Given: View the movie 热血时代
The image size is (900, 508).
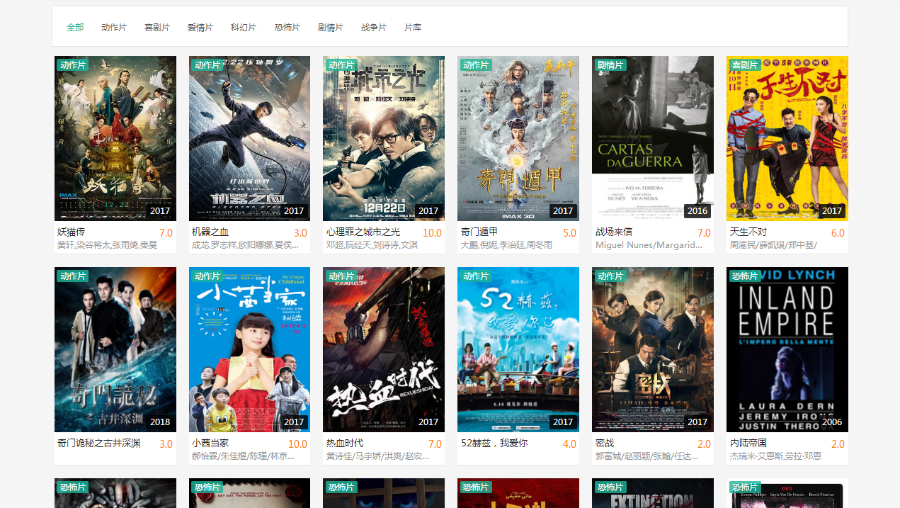Looking at the screenshot, I should 383,349.
